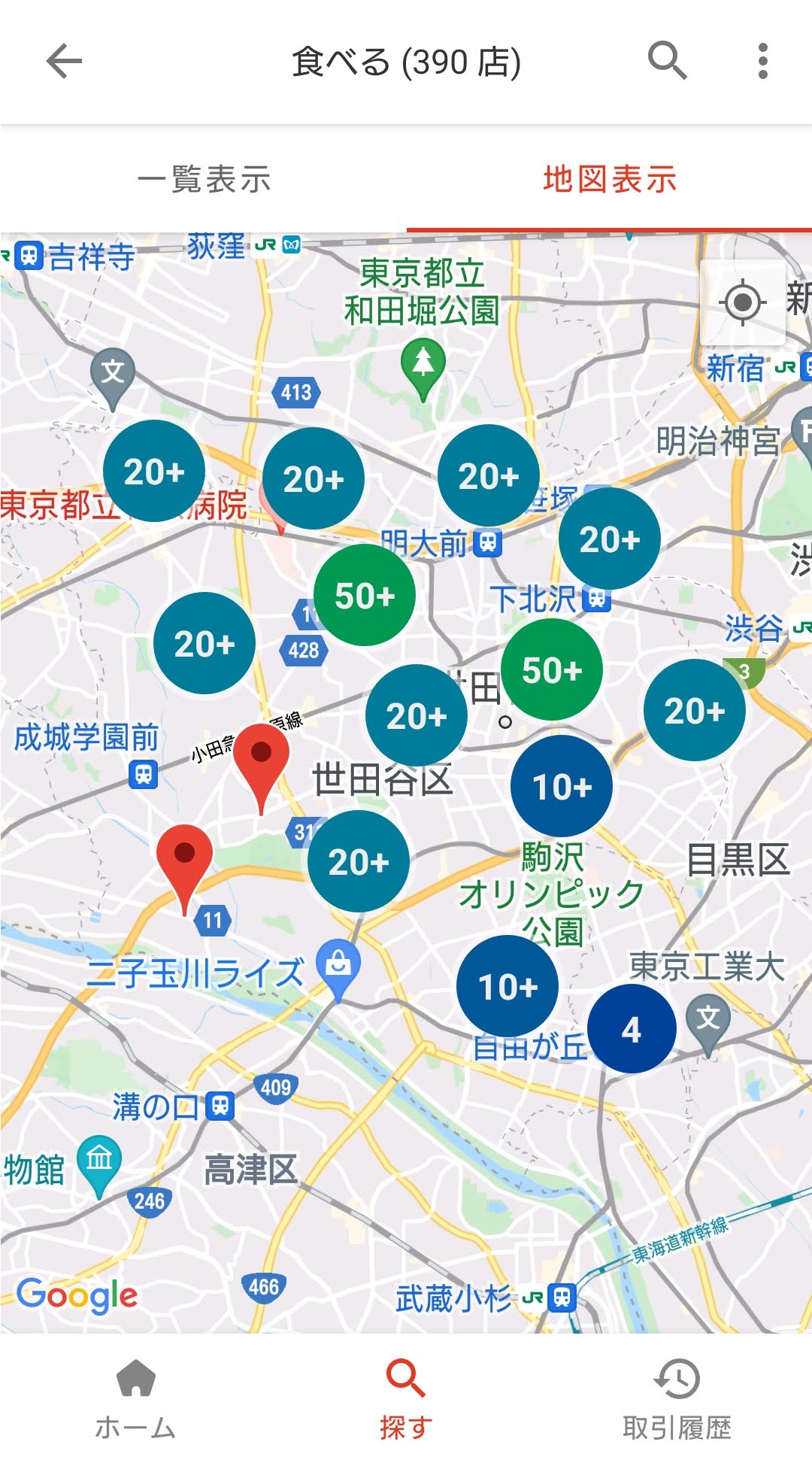Open search for restaurants
Viewport: 812px width, 1460px height.
(667, 61)
